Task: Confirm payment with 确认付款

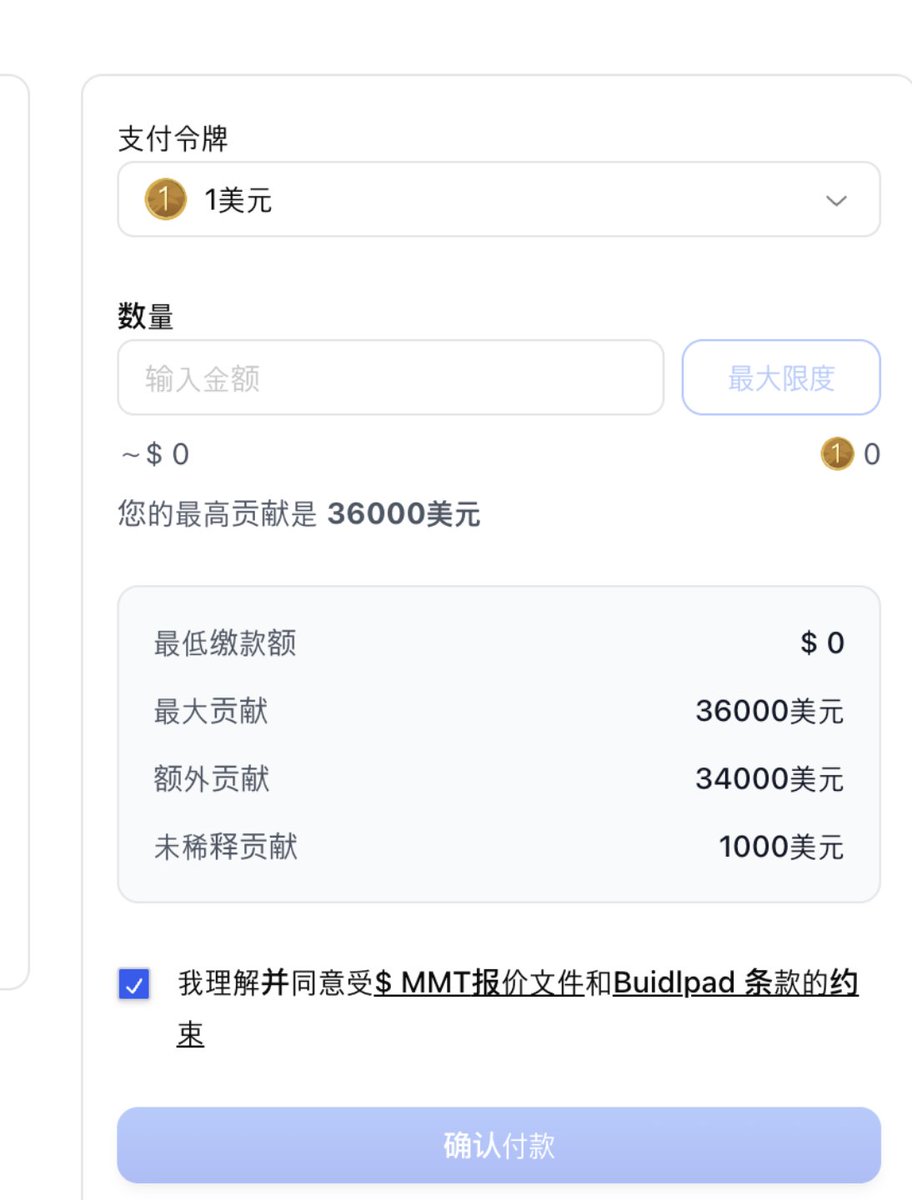Action: [498, 1145]
